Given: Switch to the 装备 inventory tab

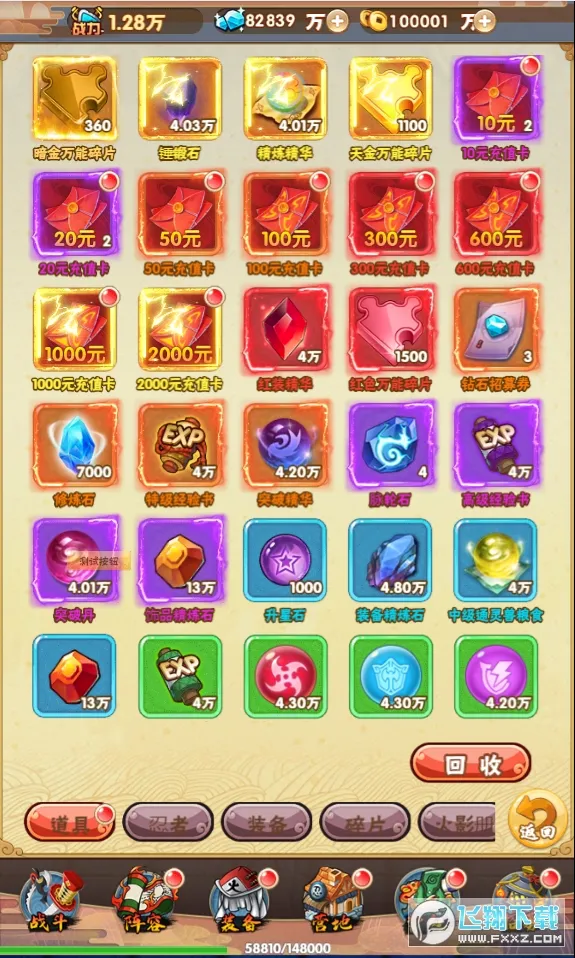Looking at the screenshot, I should tap(266, 822).
